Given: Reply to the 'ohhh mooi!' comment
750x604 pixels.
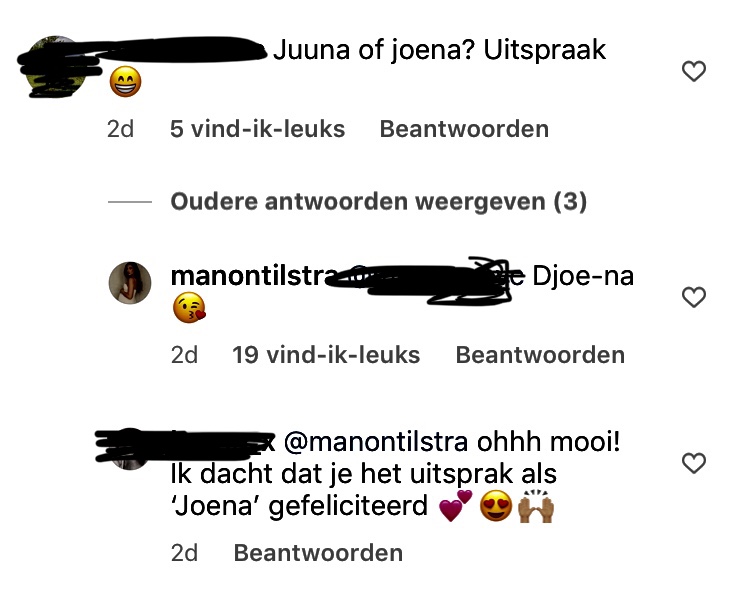Looking at the screenshot, I should [318, 553].
